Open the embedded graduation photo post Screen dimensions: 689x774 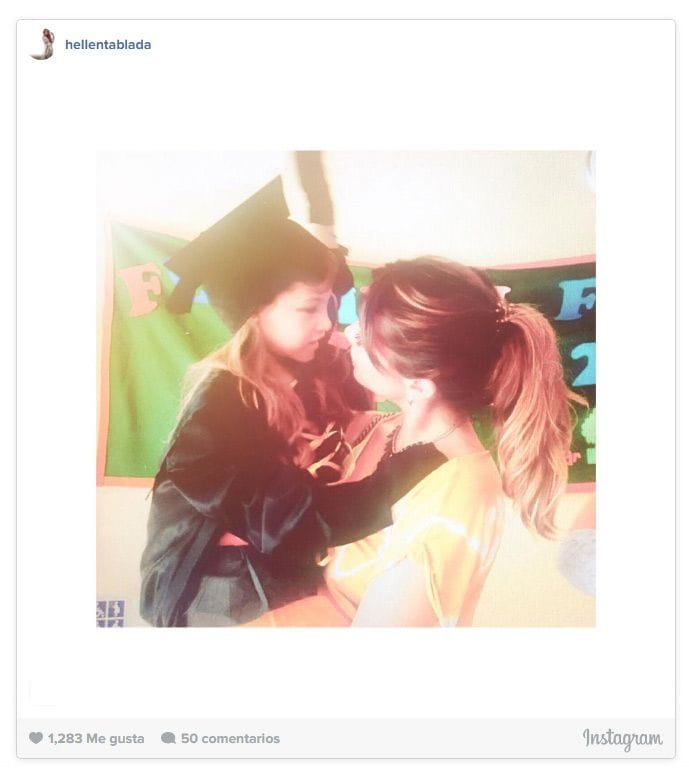click(x=345, y=389)
